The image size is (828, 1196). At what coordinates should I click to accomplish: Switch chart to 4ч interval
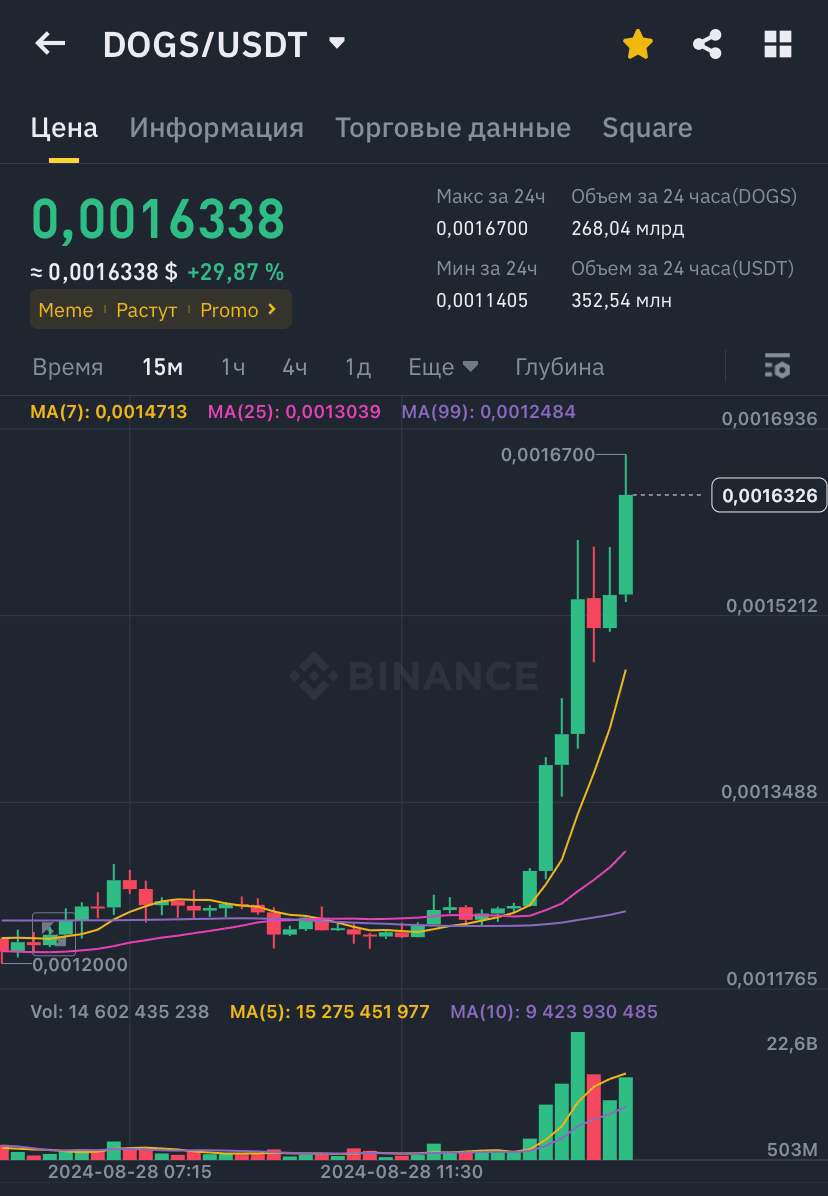[x=294, y=367]
